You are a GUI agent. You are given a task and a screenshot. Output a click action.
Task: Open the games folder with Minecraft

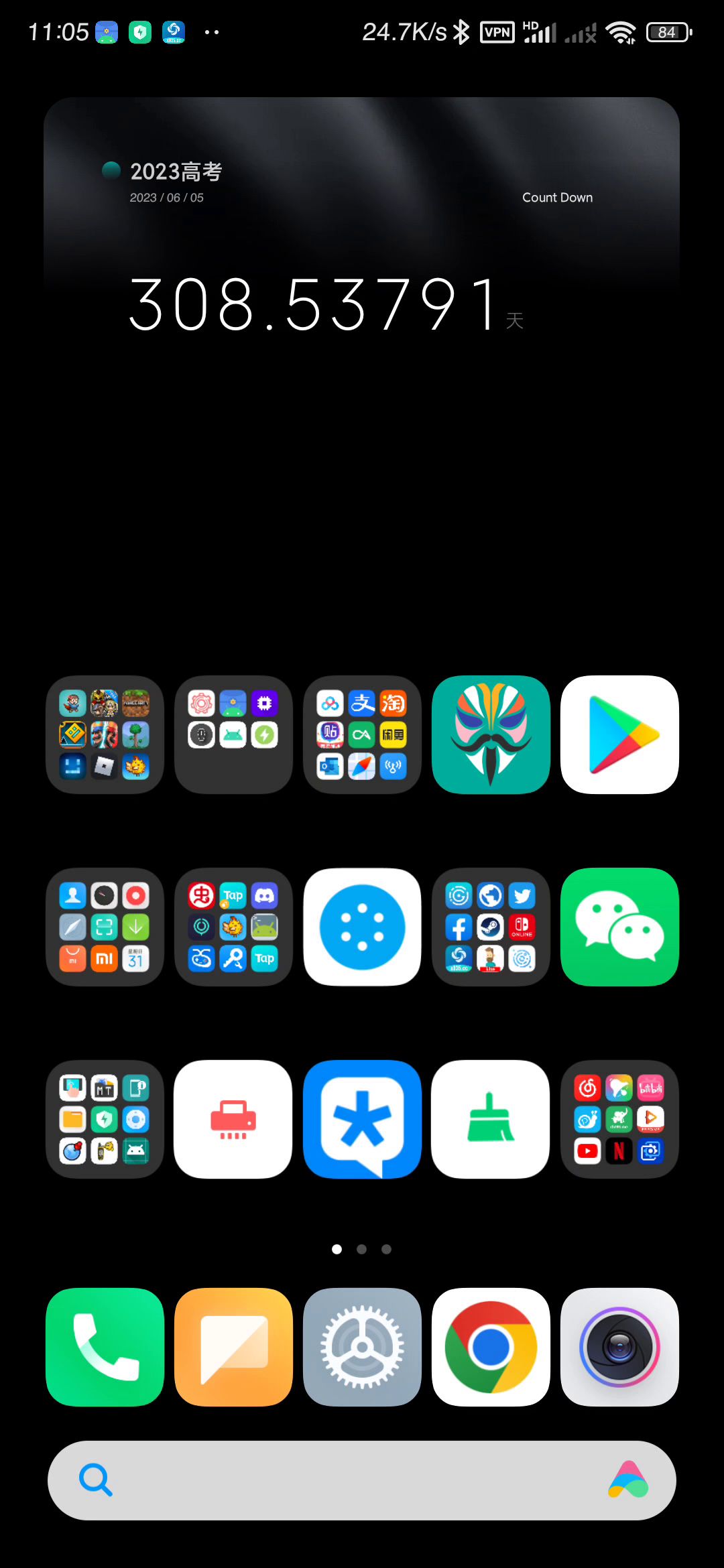click(x=105, y=734)
